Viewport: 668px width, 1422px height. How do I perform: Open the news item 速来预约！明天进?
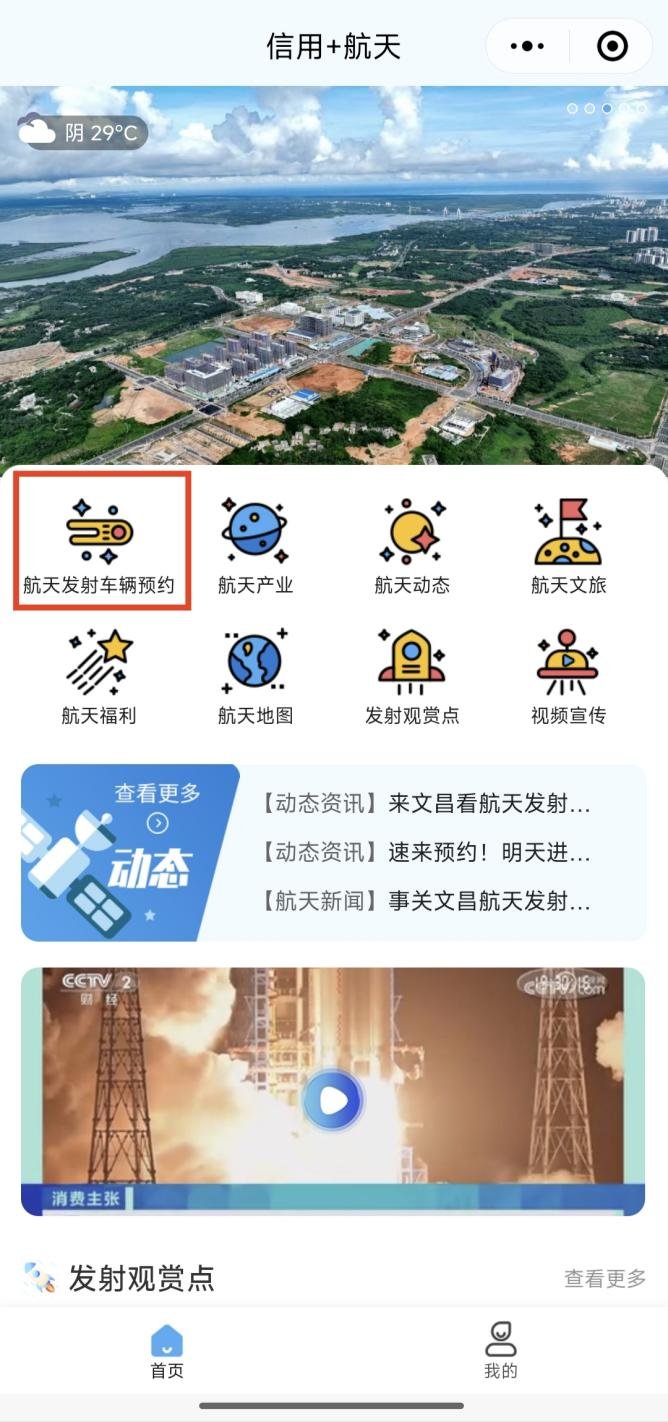click(426, 852)
